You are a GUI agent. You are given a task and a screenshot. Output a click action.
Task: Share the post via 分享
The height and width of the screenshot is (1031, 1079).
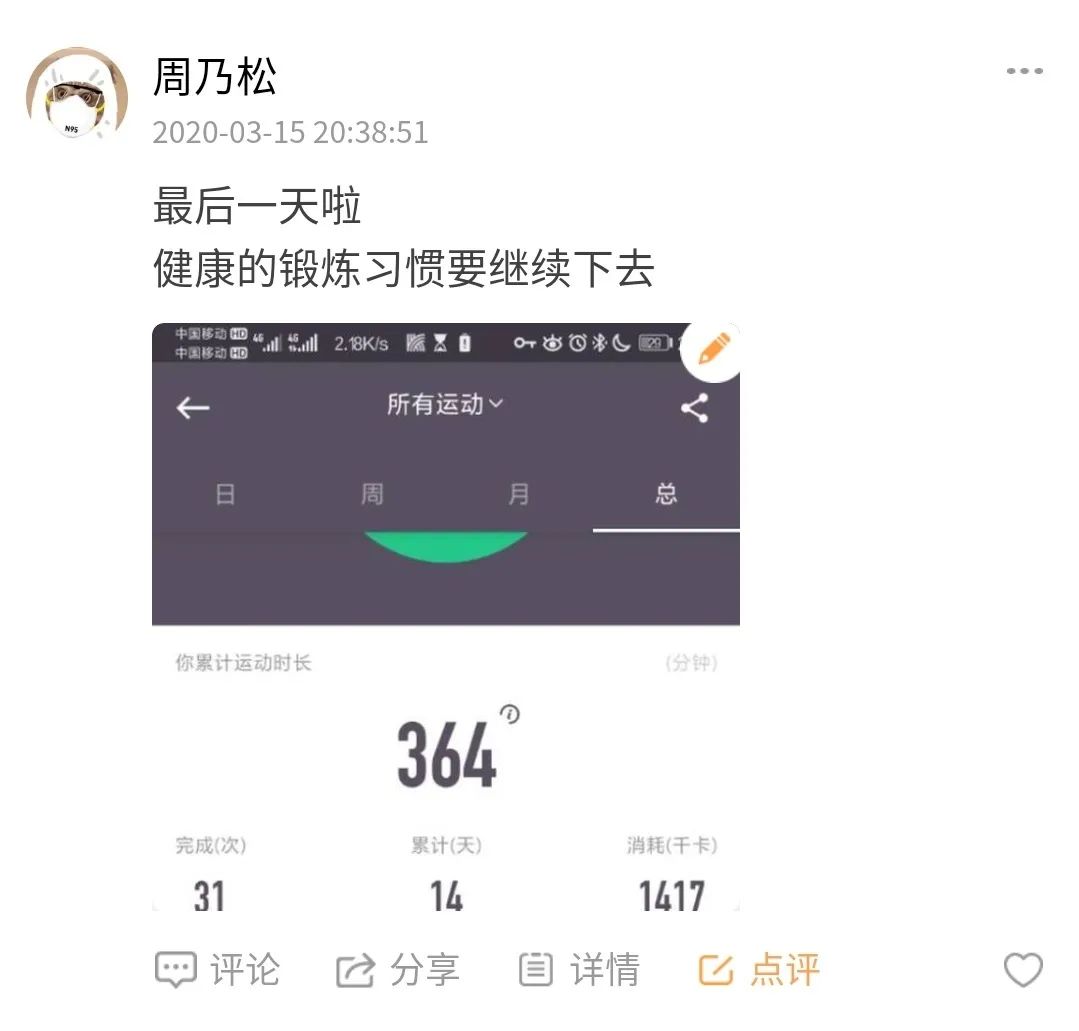click(x=398, y=969)
